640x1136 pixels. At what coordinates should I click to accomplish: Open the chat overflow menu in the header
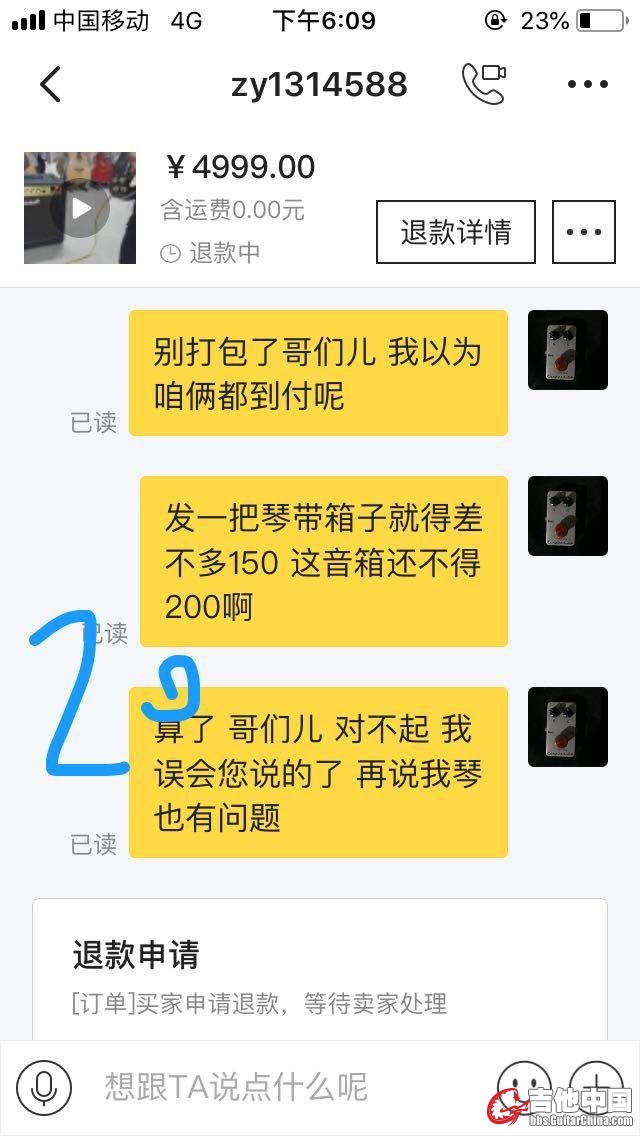pos(588,85)
